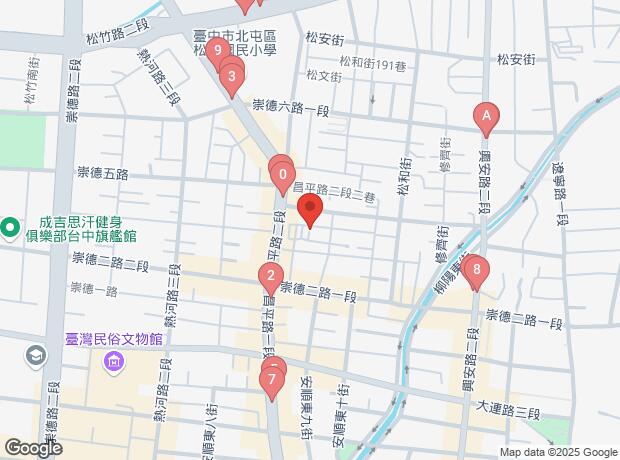Open the marker labeled 7

(x=271, y=380)
